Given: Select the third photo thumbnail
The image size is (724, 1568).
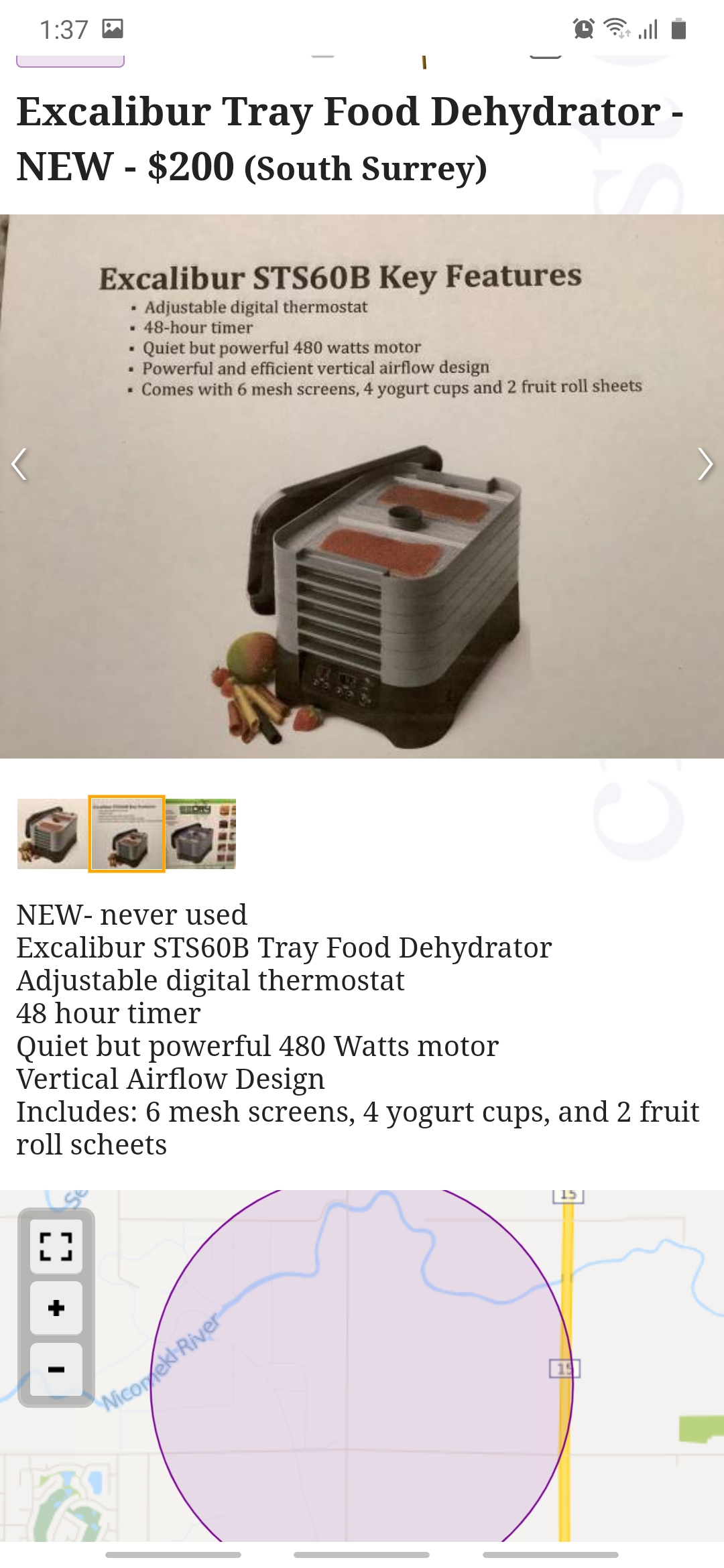Looking at the screenshot, I should point(201,834).
